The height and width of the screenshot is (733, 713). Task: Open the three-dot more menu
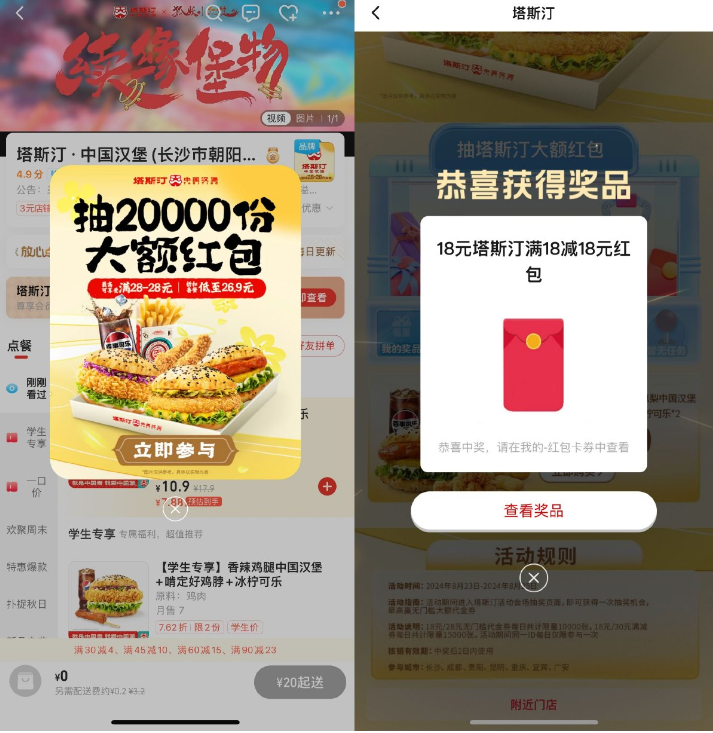331,13
